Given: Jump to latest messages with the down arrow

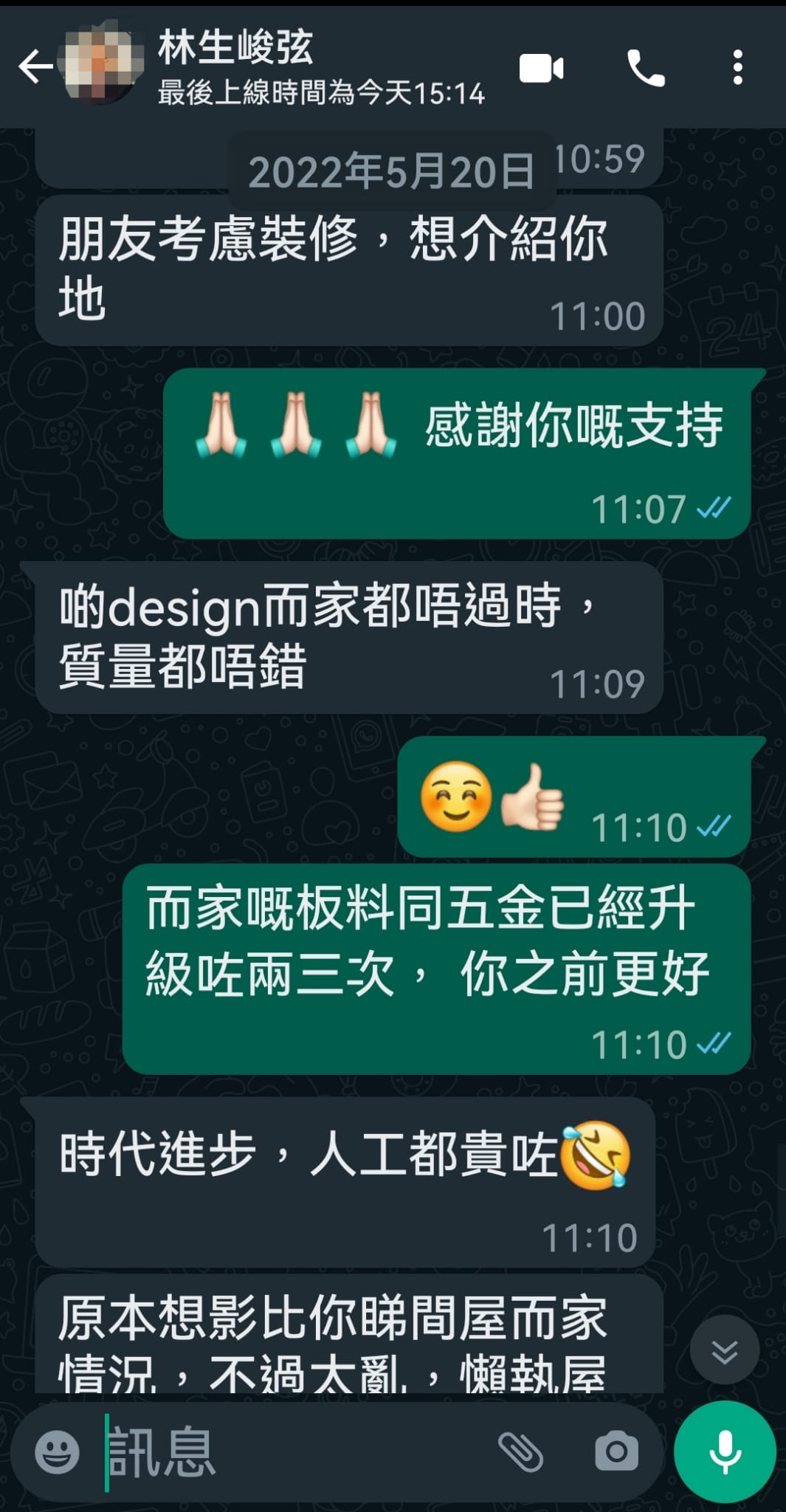Looking at the screenshot, I should [724, 1349].
